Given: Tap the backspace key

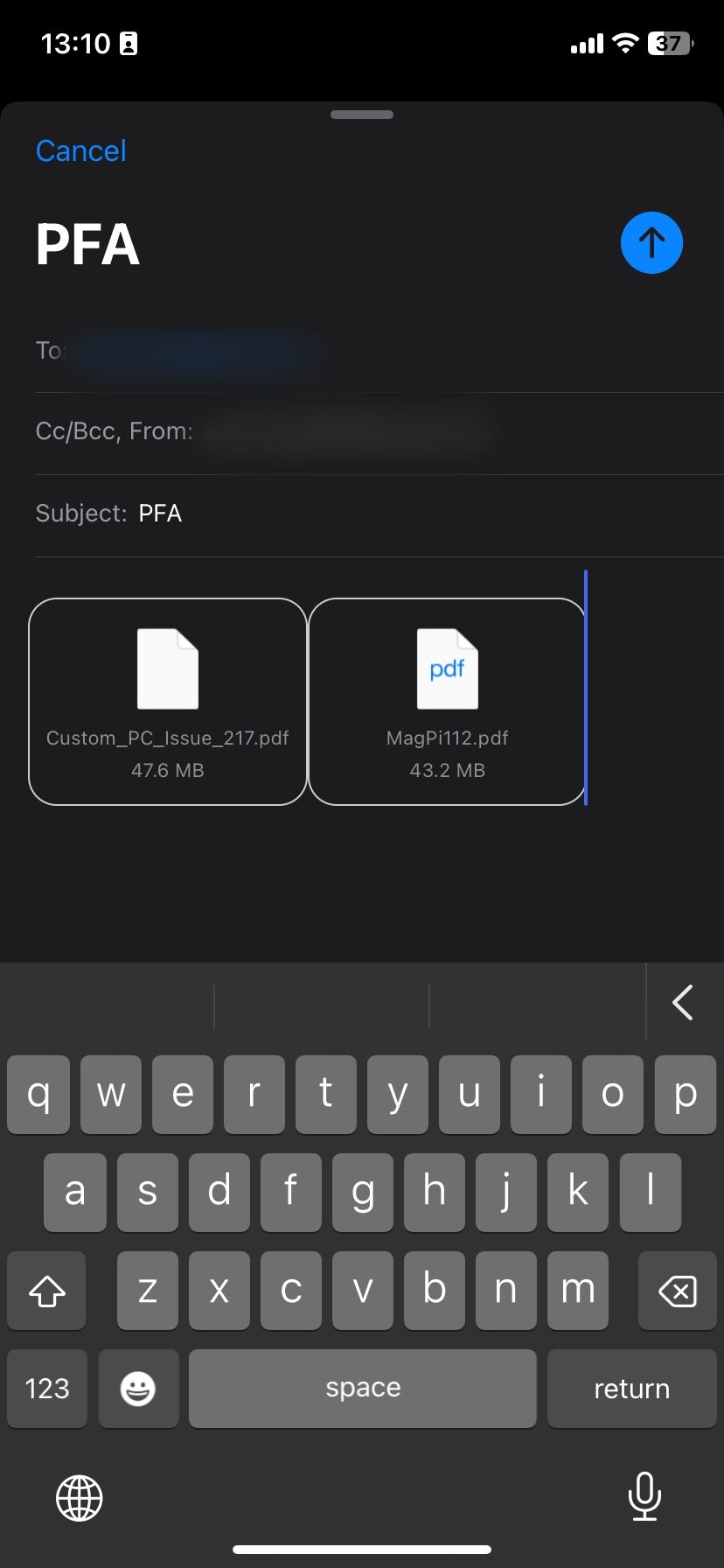Looking at the screenshot, I should [x=677, y=1291].
